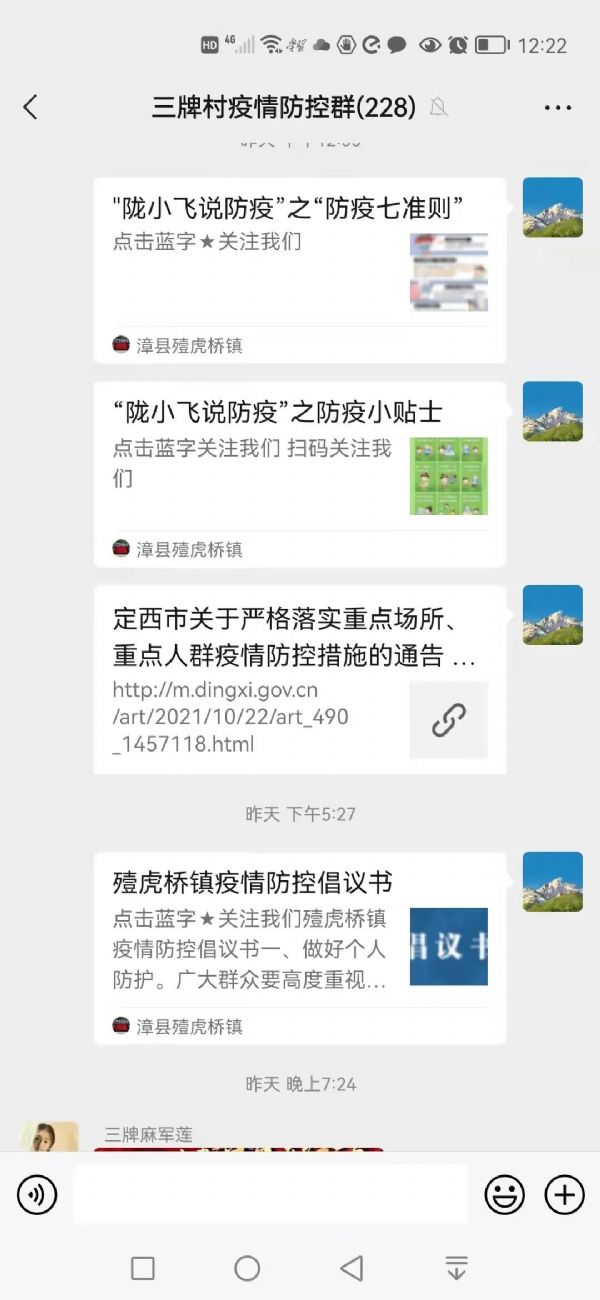Go back from the group chat
The width and height of the screenshot is (600, 1300).
pos(31,108)
